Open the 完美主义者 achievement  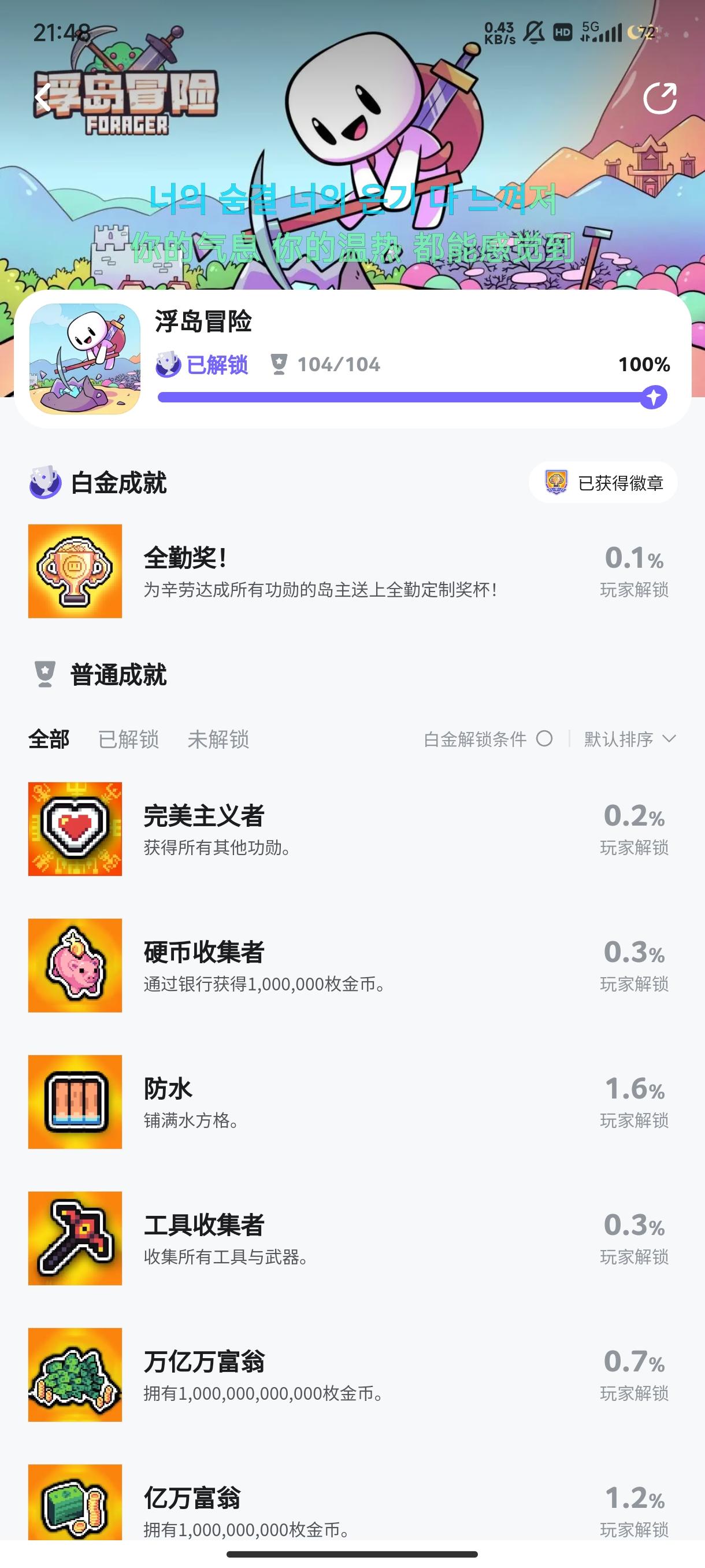352,829
